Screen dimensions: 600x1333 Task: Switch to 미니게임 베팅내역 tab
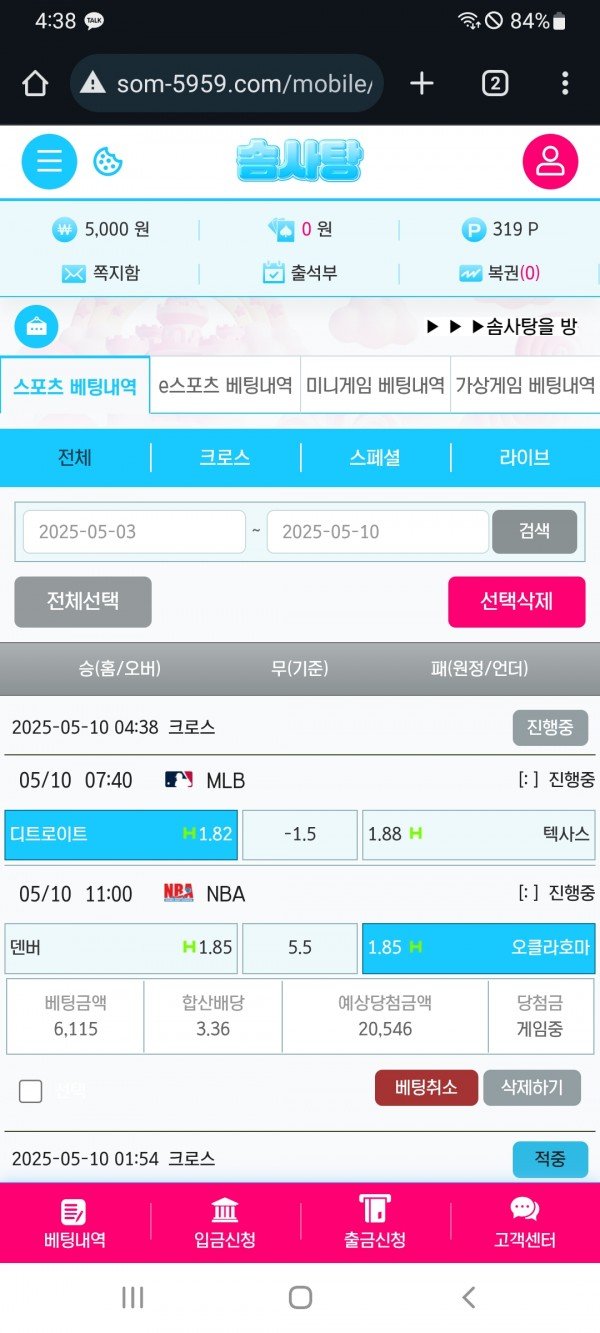pyautogui.click(x=375, y=386)
